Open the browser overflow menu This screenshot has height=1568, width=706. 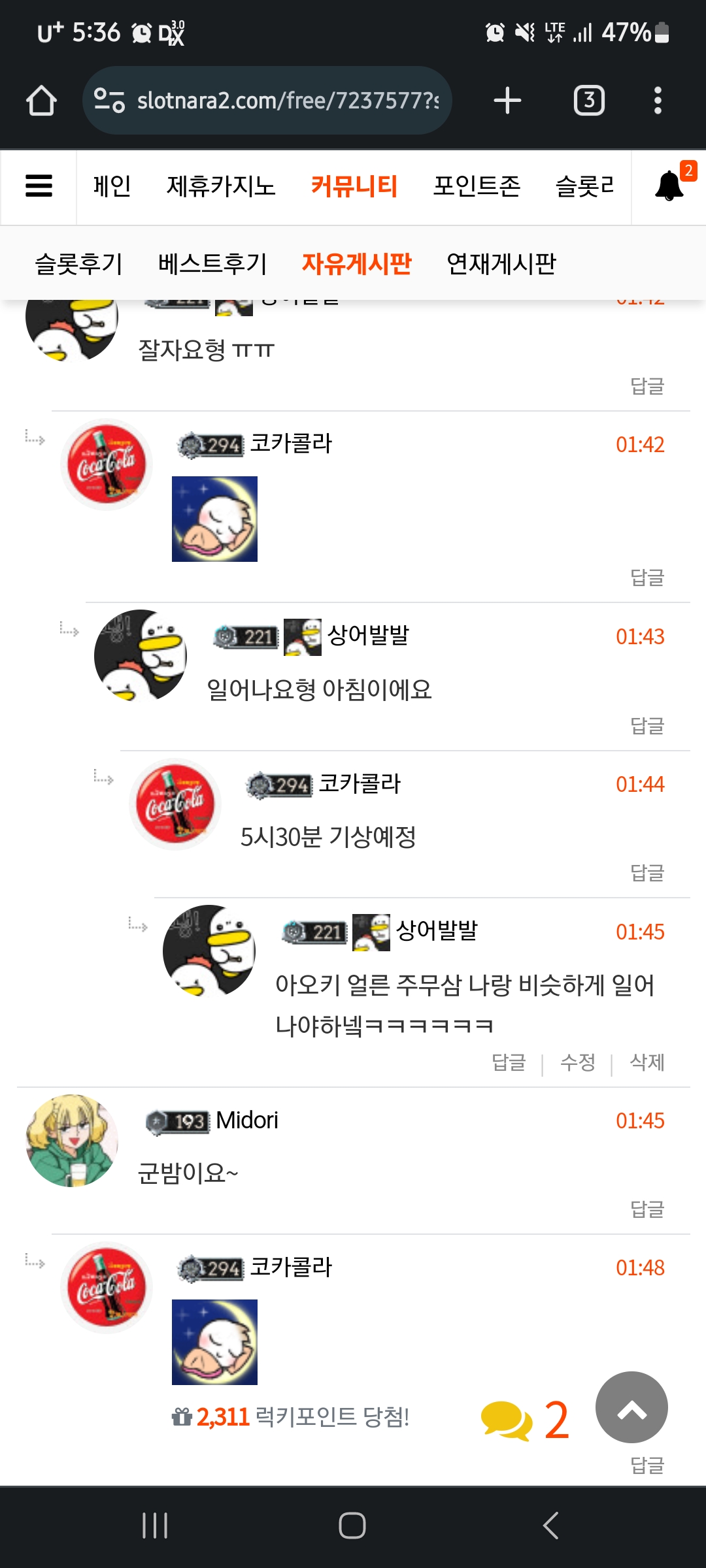click(658, 101)
